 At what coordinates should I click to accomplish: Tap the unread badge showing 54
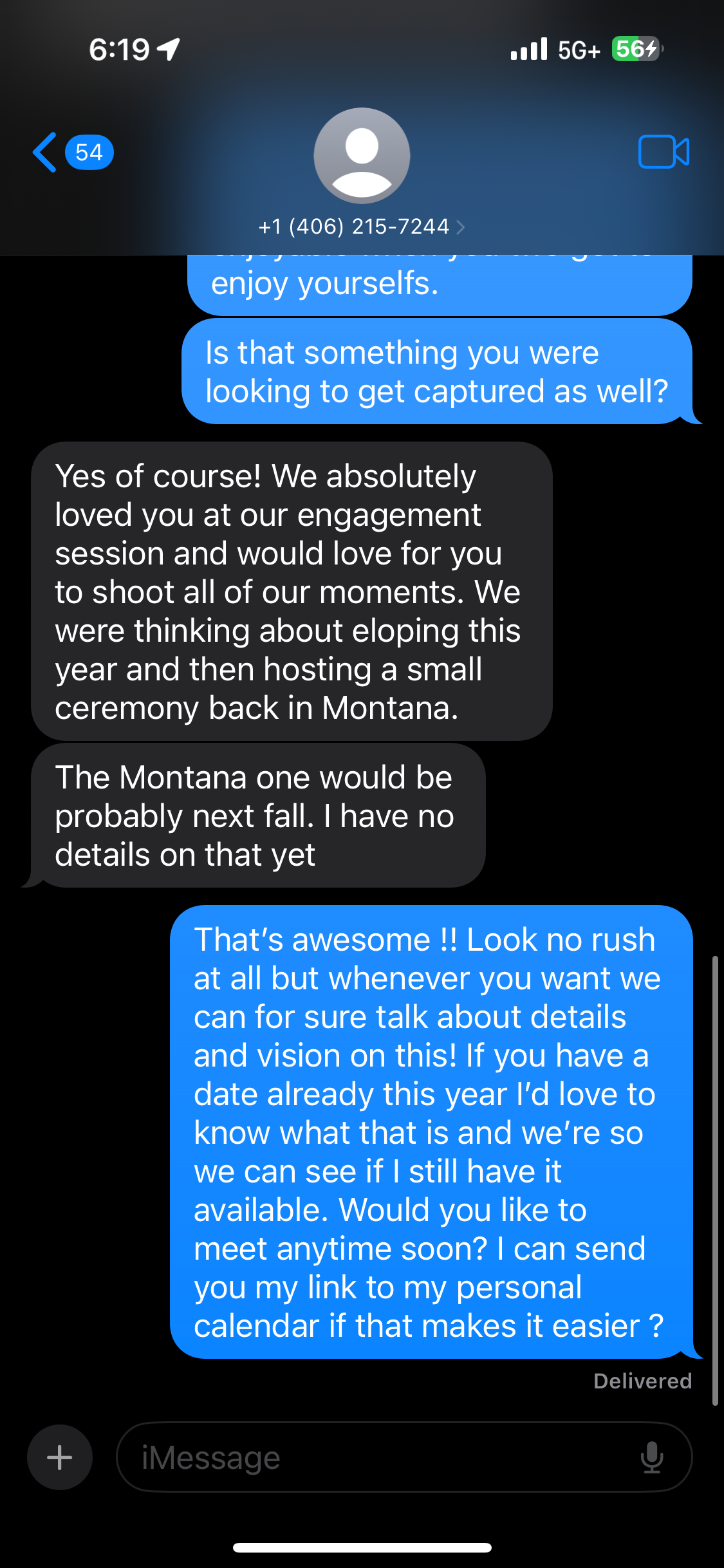click(88, 153)
